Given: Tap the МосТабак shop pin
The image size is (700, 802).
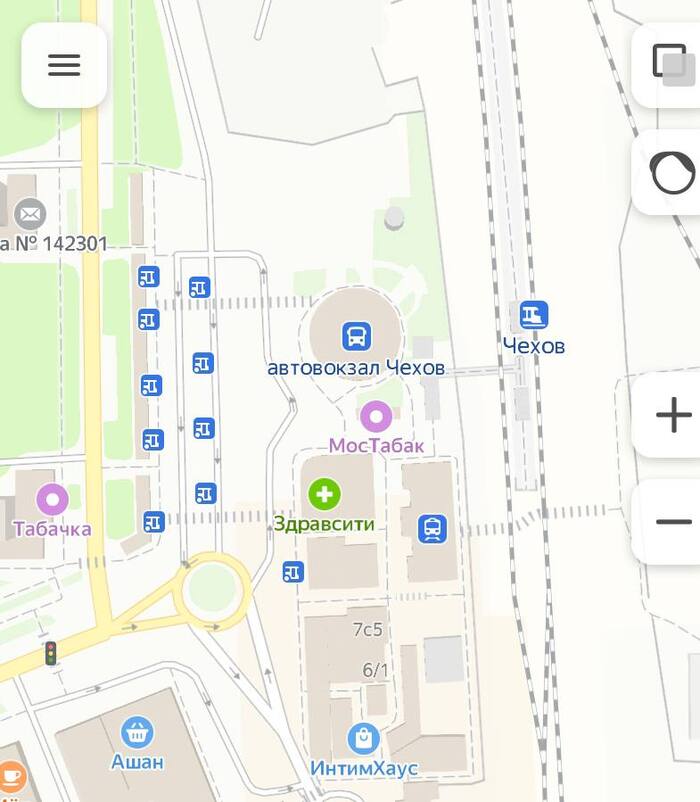Looking at the screenshot, I should [x=376, y=416].
